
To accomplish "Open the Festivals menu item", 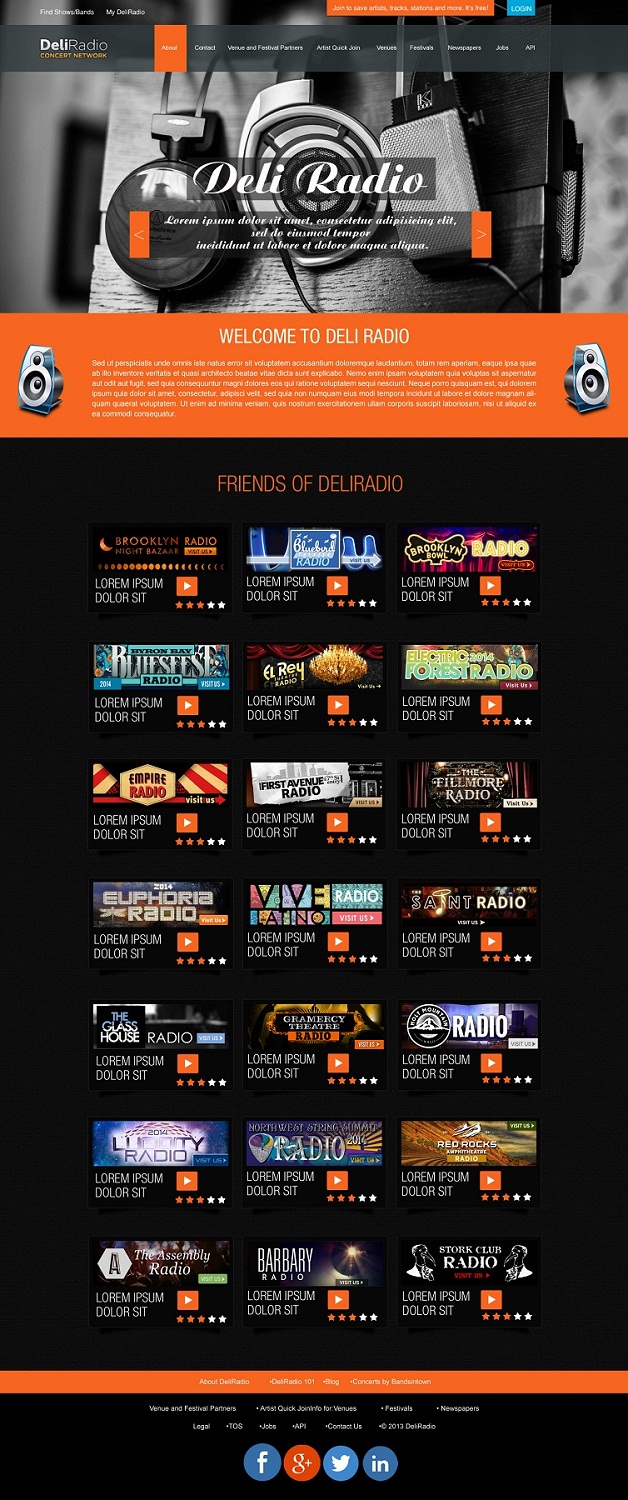I will (421, 48).
